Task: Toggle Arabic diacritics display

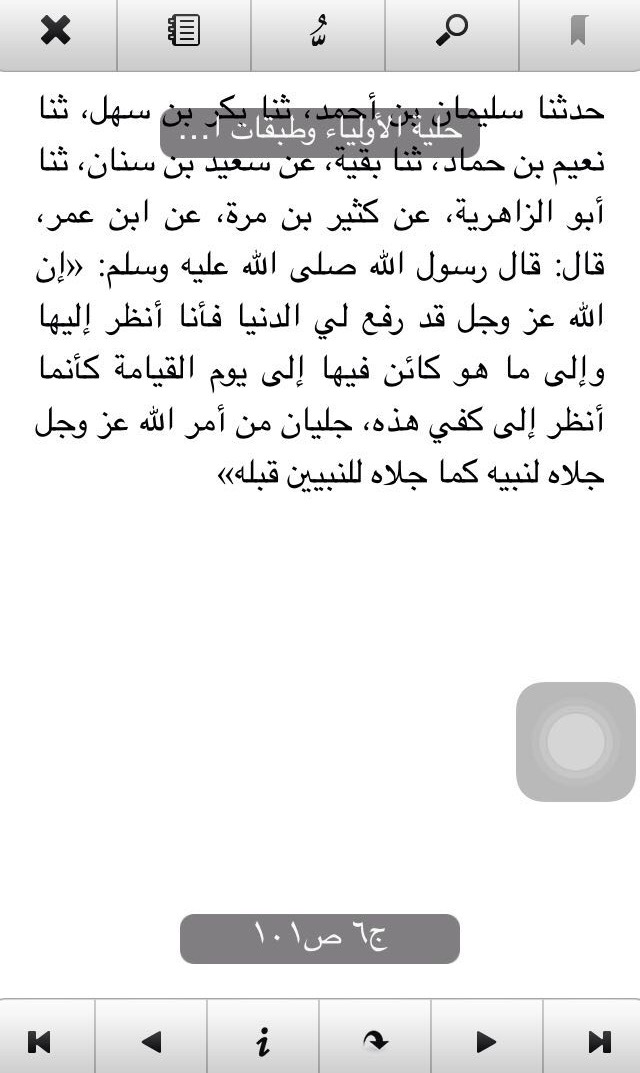Action: (x=318, y=31)
